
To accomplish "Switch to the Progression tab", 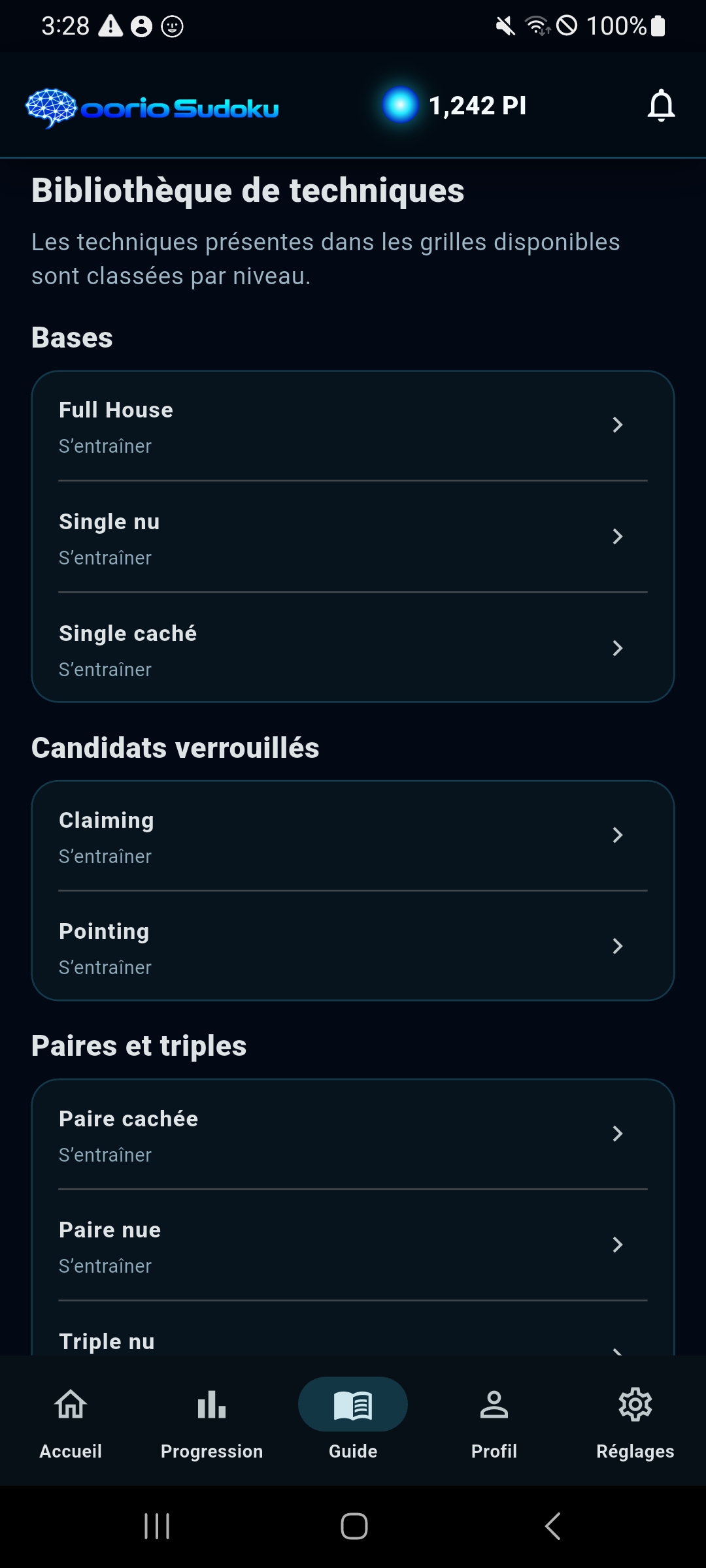I will point(212,1421).
